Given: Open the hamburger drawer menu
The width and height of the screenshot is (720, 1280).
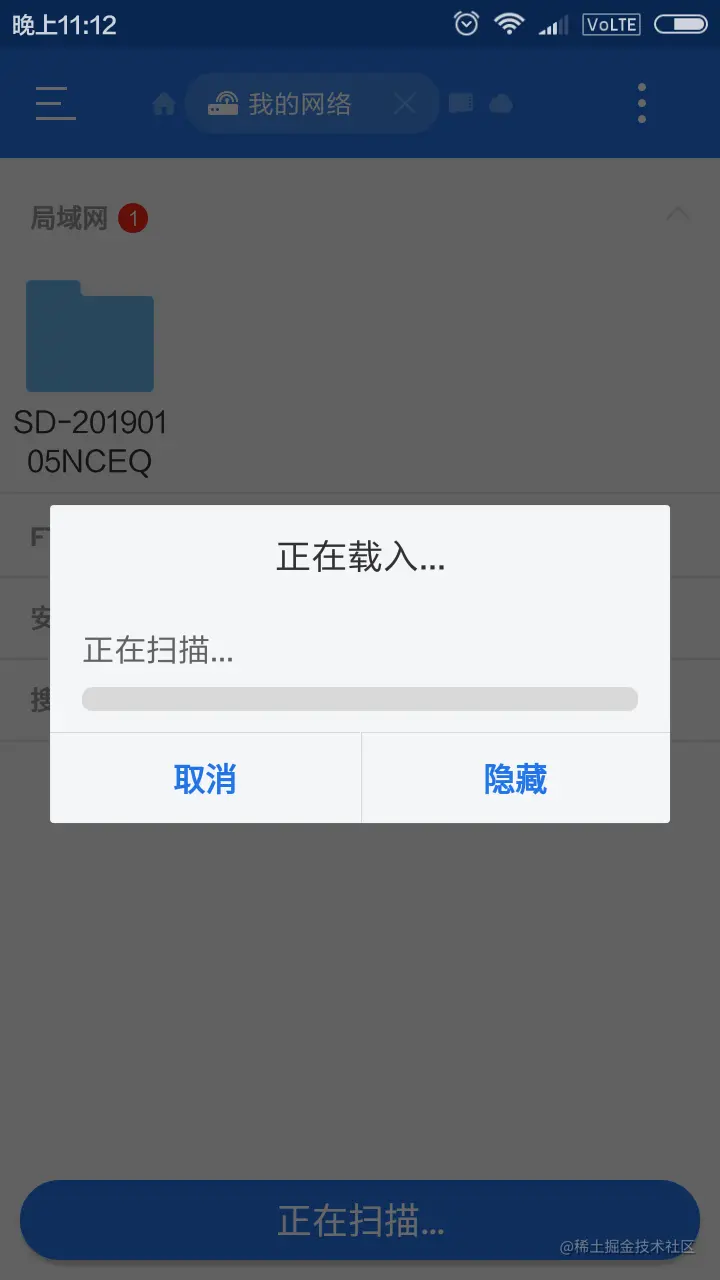Looking at the screenshot, I should 56,103.
